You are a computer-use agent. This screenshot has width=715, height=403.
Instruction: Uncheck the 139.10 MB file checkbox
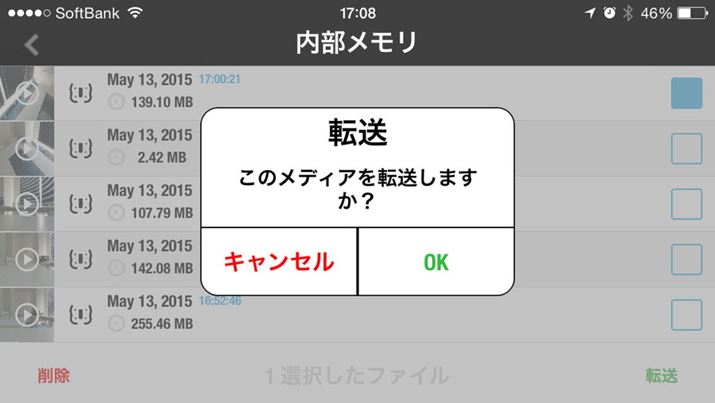[686, 94]
